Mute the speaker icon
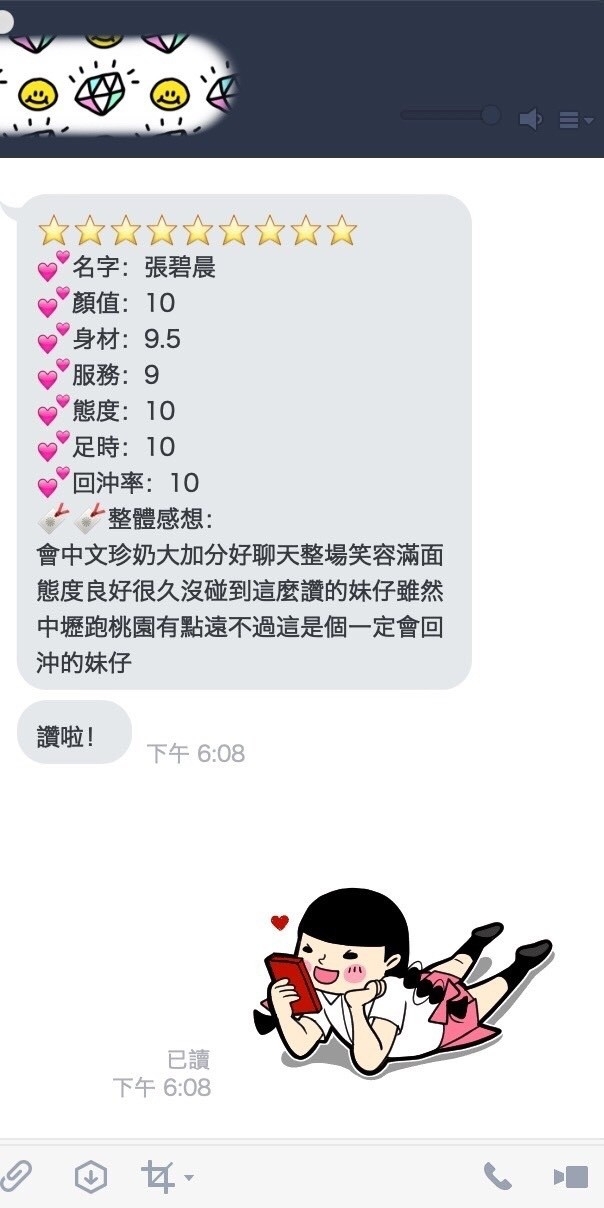This screenshot has height=1208, width=604. tap(530, 120)
